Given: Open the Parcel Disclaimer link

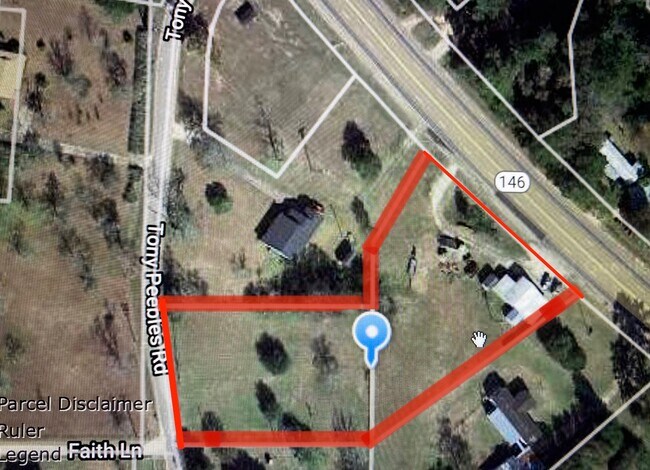Looking at the screenshot, I should (76, 405).
